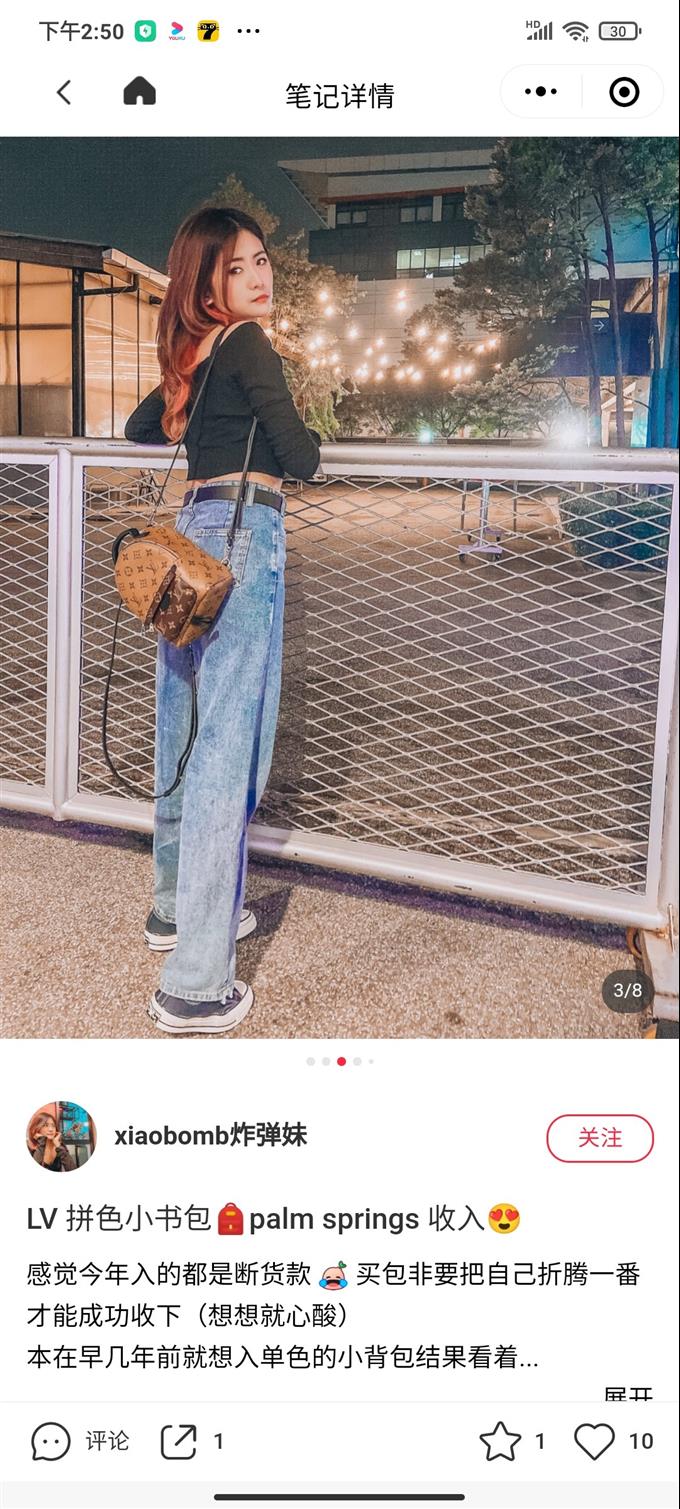Share this note
The height and width of the screenshot is (1509, 680).
pyautogui.click(x=180, y=1441)
